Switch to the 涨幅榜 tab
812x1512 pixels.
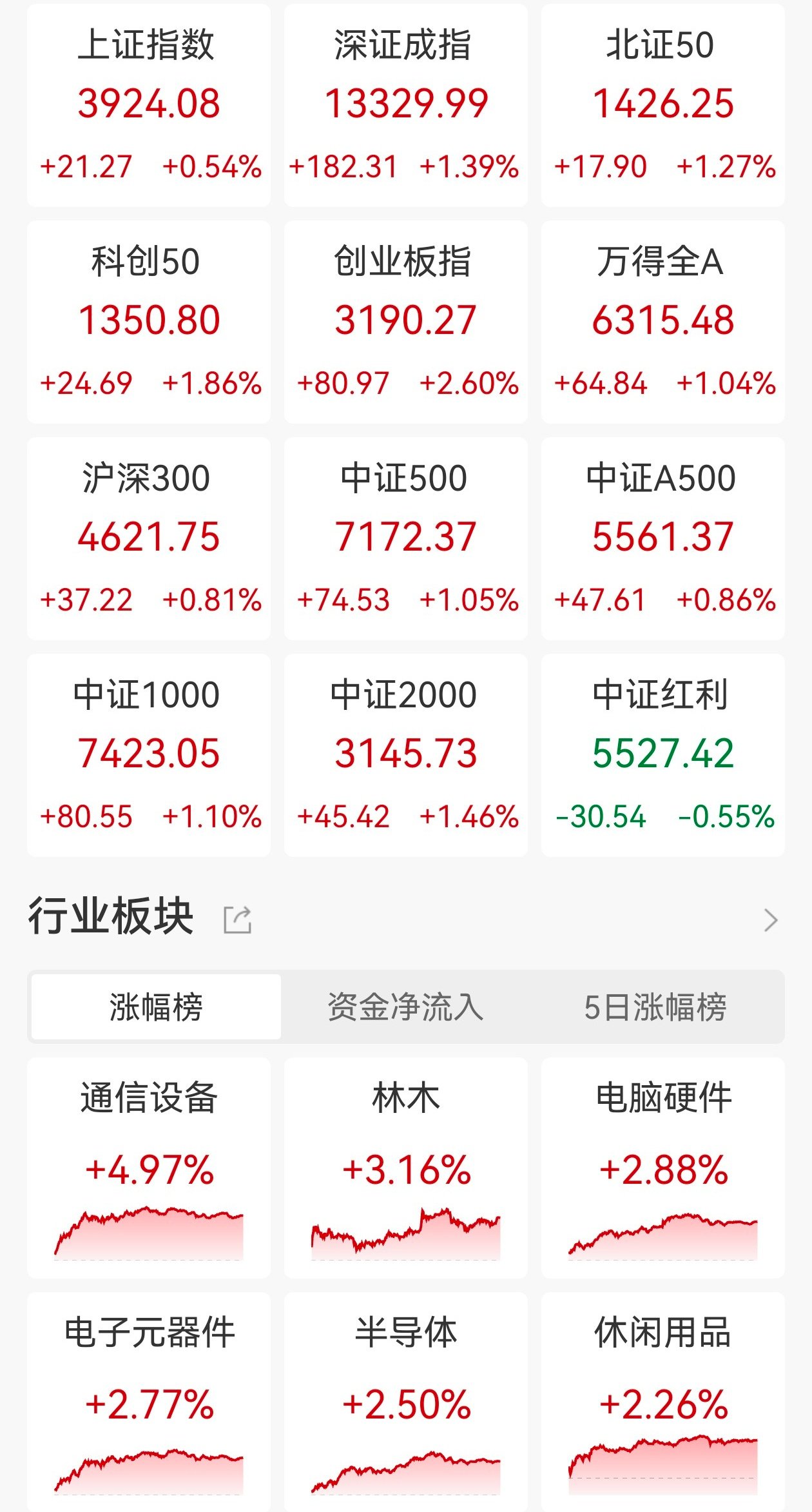coord(156,1006)
